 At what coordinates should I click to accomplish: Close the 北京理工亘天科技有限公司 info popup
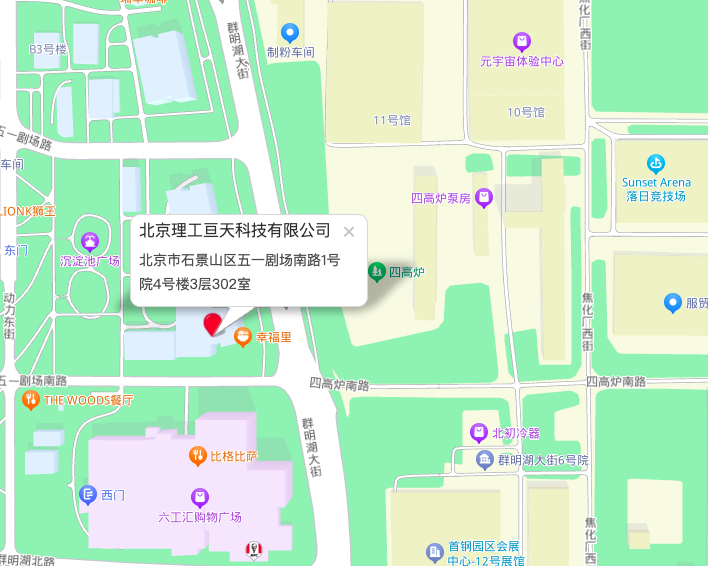pyautogui.click(x=349, y=231)
